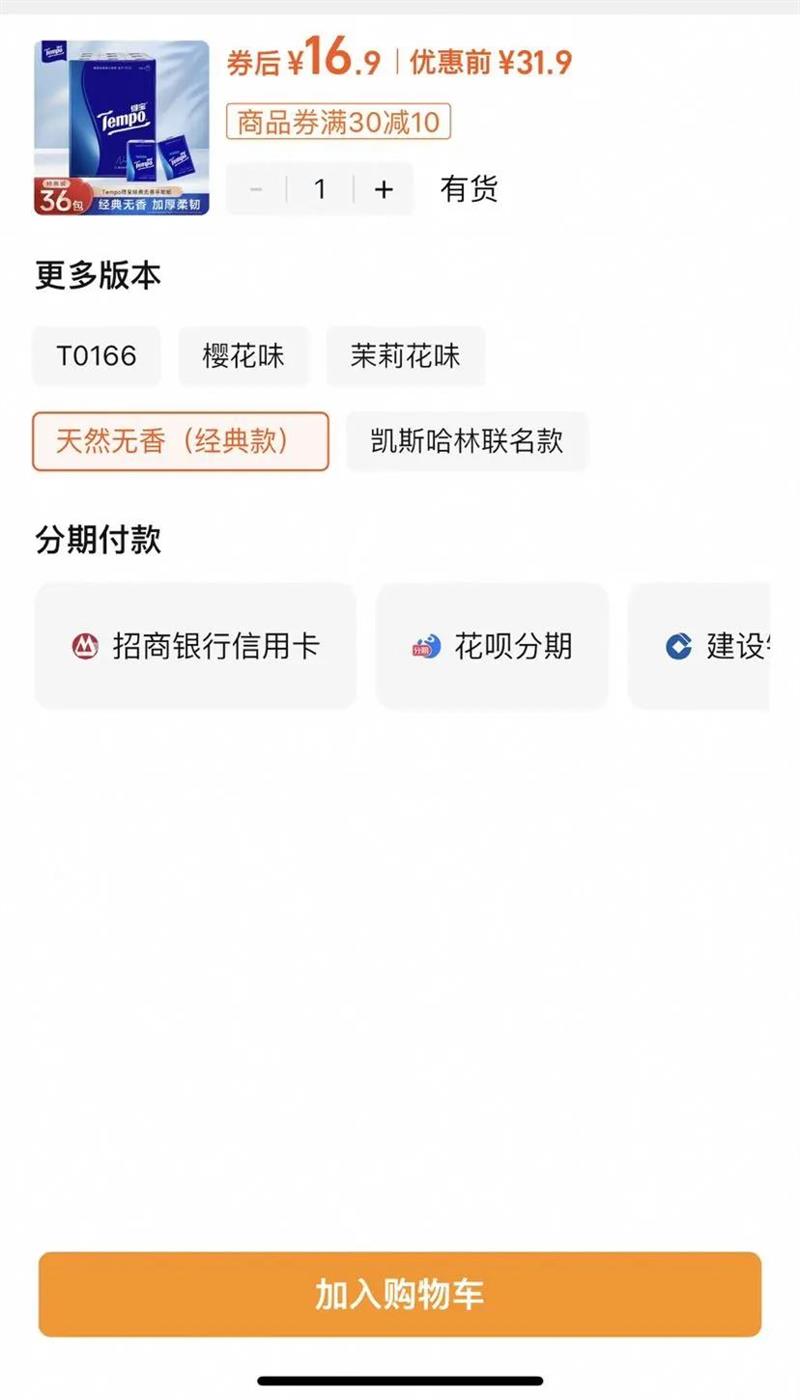
Task: Select 招商银行信用卡 installment option
Action: tap(196, 646)
